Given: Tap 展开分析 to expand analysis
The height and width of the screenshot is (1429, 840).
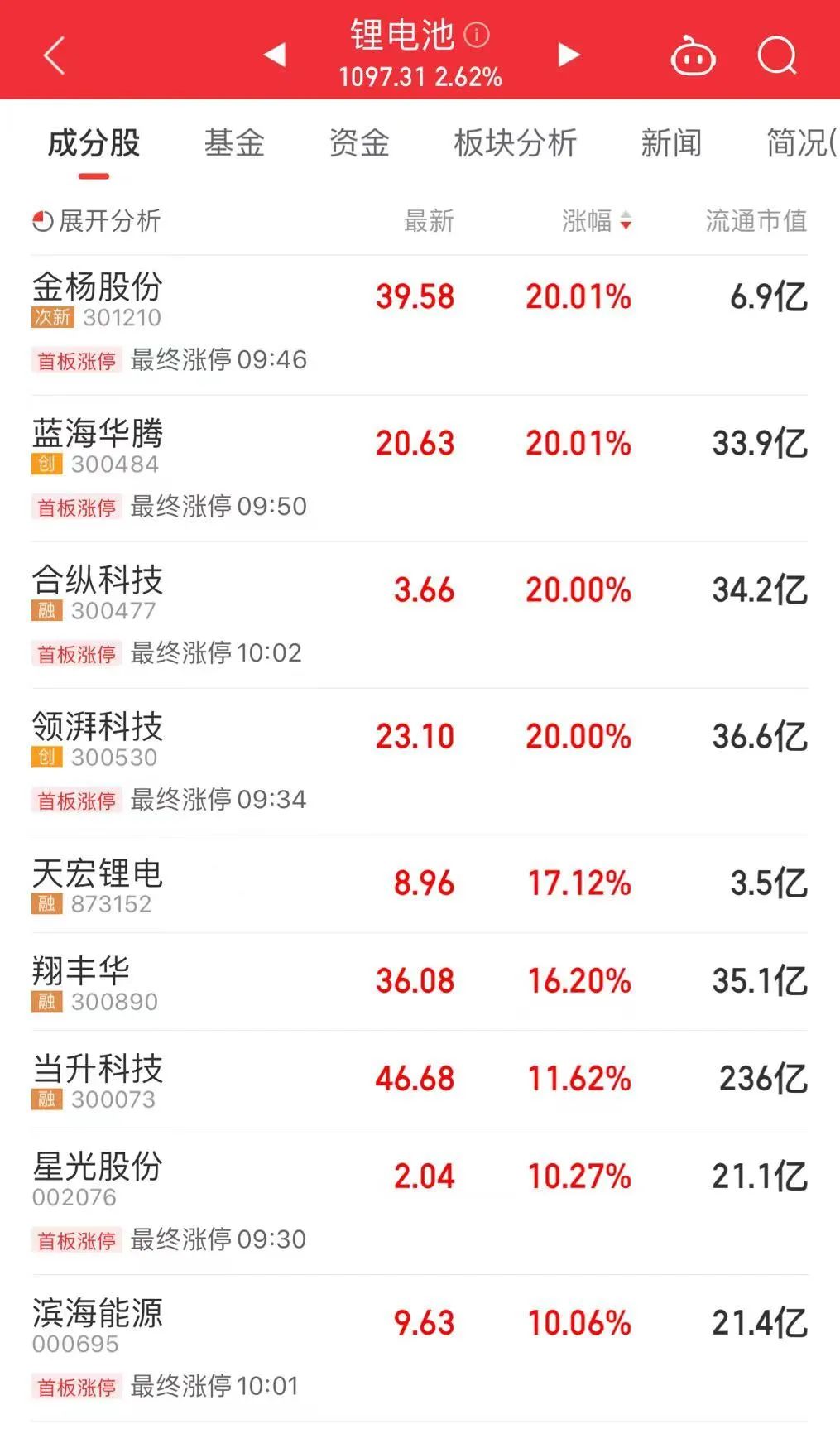Looking at the screenshot, I should click(97, 221).
